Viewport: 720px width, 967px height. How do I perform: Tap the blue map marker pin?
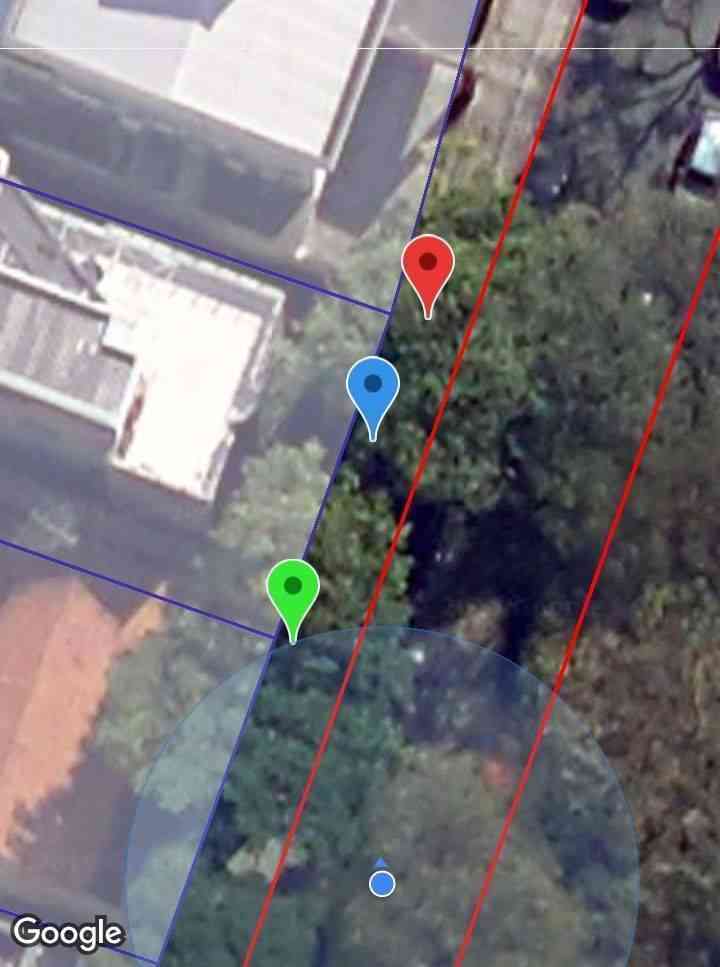pyautogui.click(x=373, y=386)
